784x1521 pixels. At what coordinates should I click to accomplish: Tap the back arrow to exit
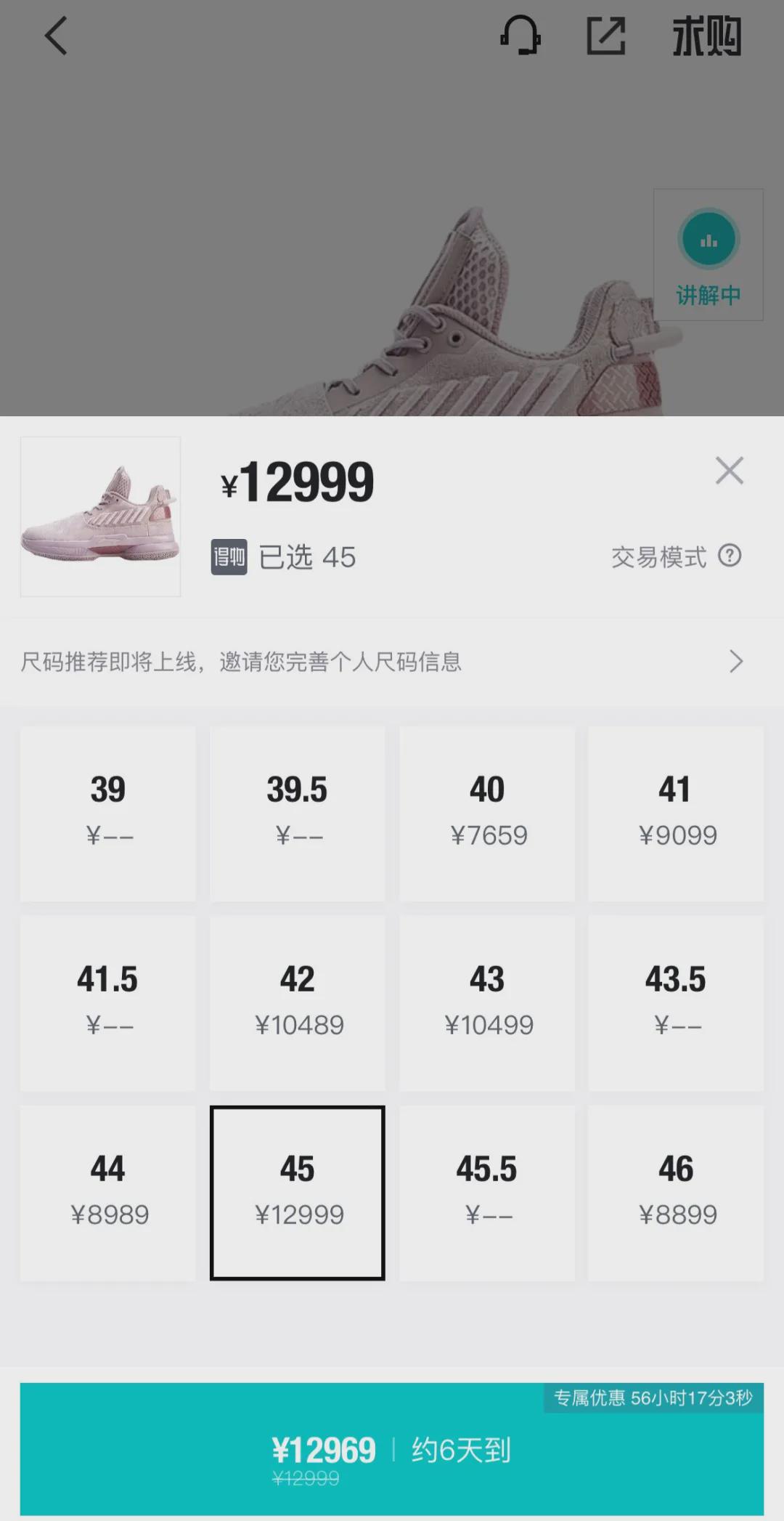[54, 36]
